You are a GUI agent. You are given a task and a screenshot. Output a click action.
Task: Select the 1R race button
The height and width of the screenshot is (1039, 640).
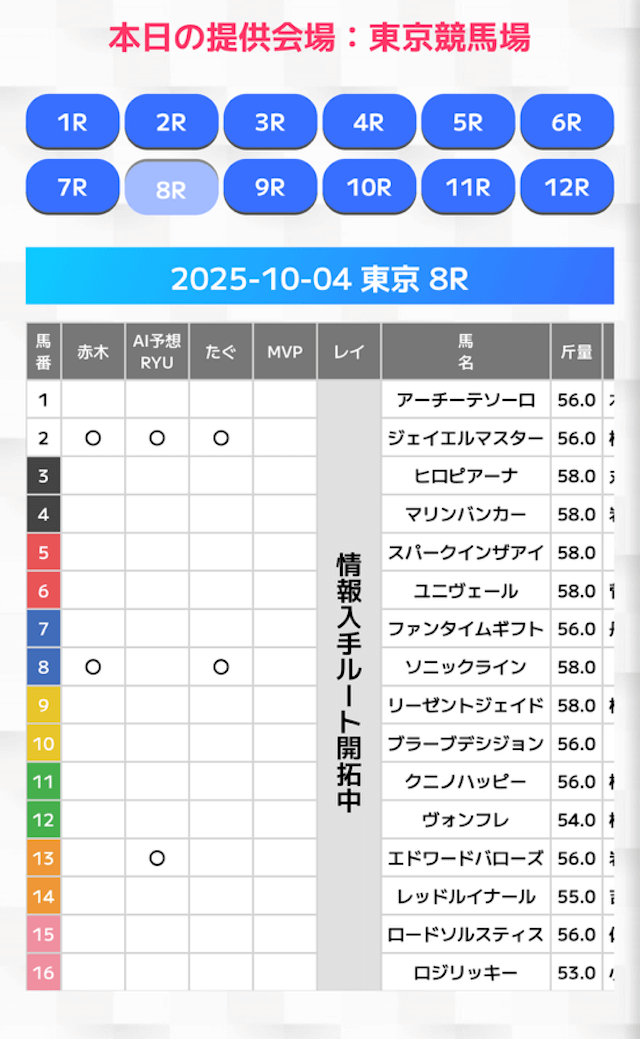72,122
